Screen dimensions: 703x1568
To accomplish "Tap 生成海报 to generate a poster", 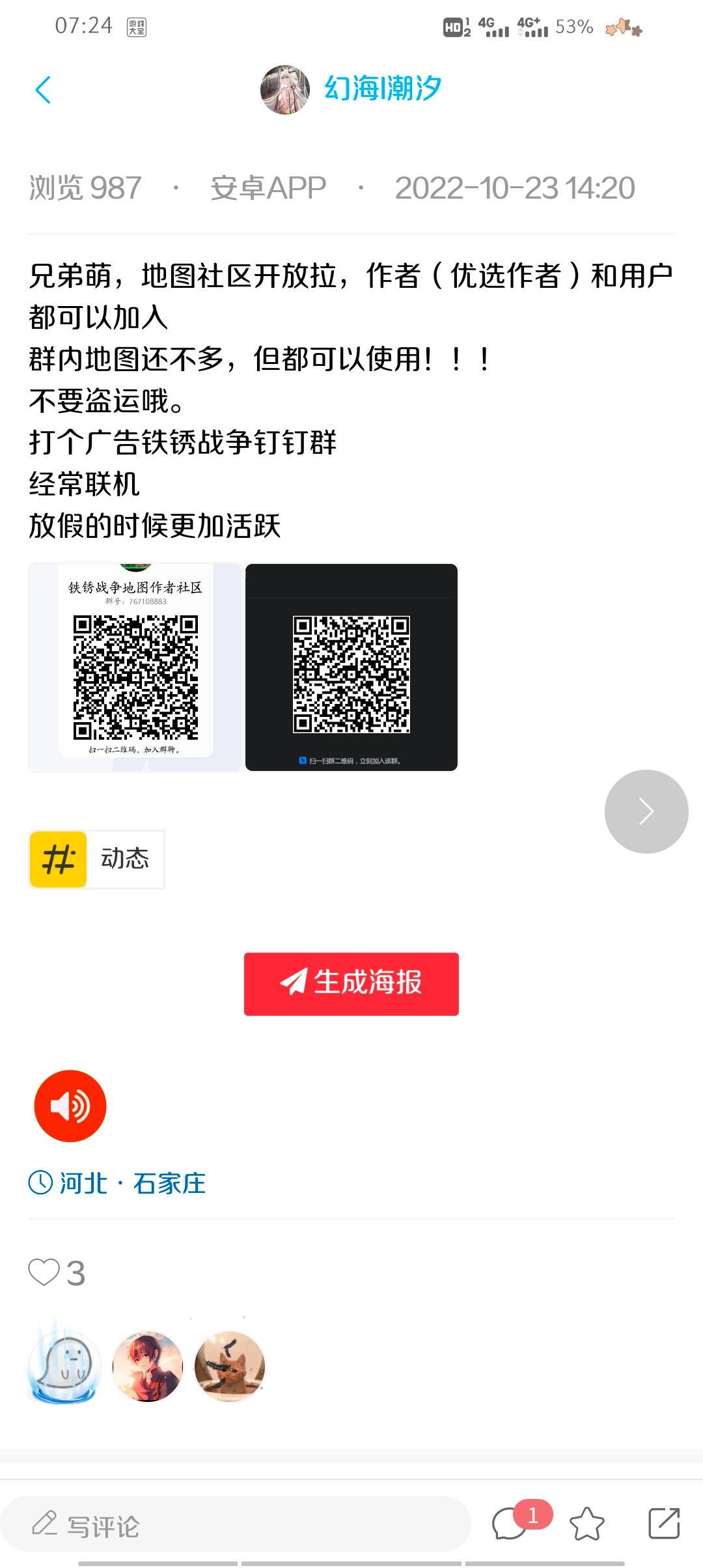I will pyautogui.click(x=351, y=984).
